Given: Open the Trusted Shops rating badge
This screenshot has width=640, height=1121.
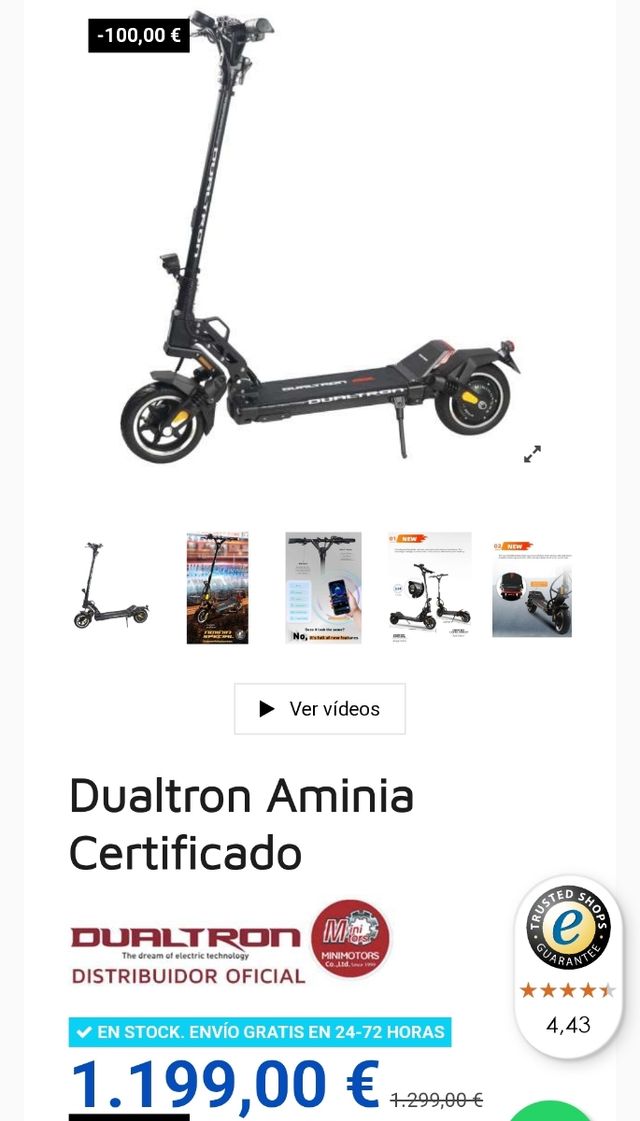Looking at the screenshot, I should click(x=568, y=965).
